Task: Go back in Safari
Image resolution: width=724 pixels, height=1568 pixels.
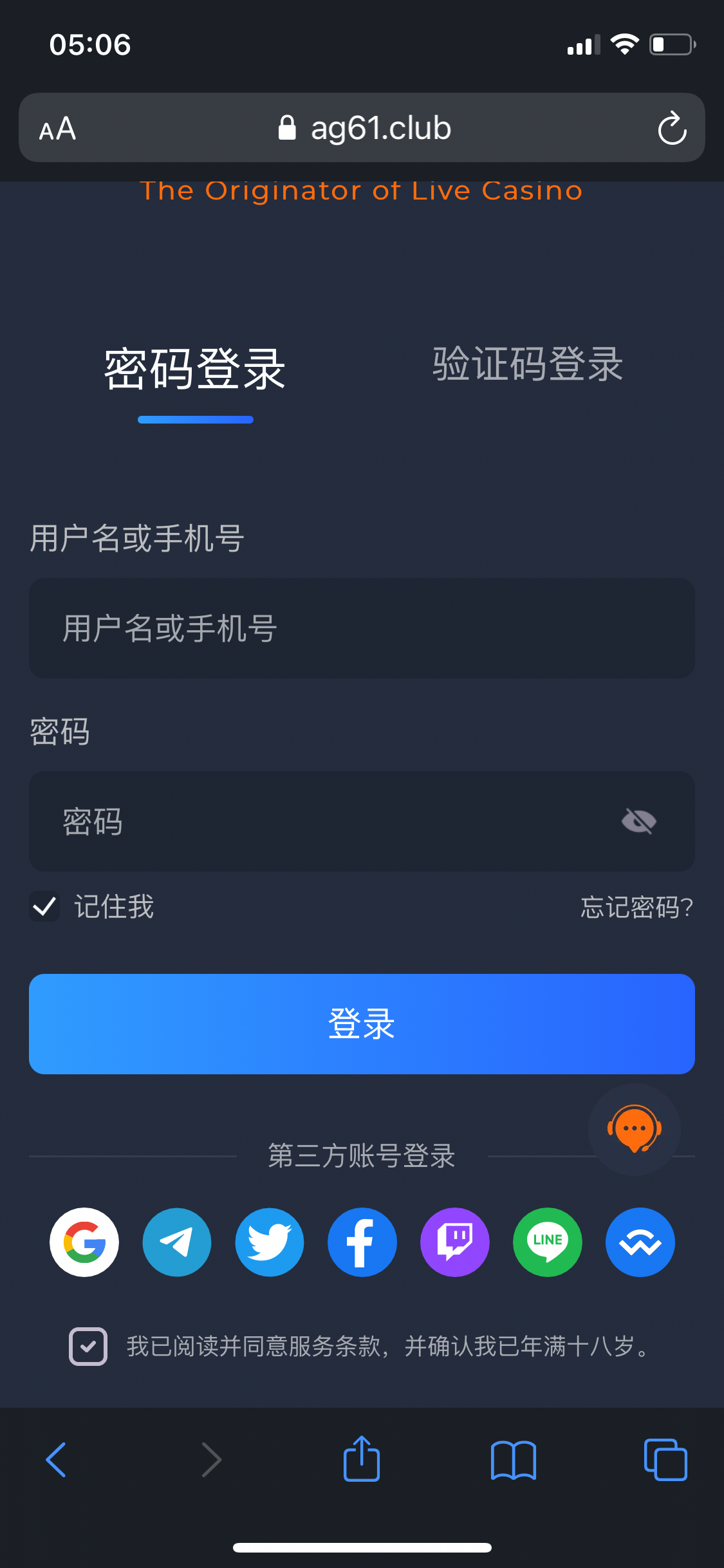Action: tap(57, 1459)
